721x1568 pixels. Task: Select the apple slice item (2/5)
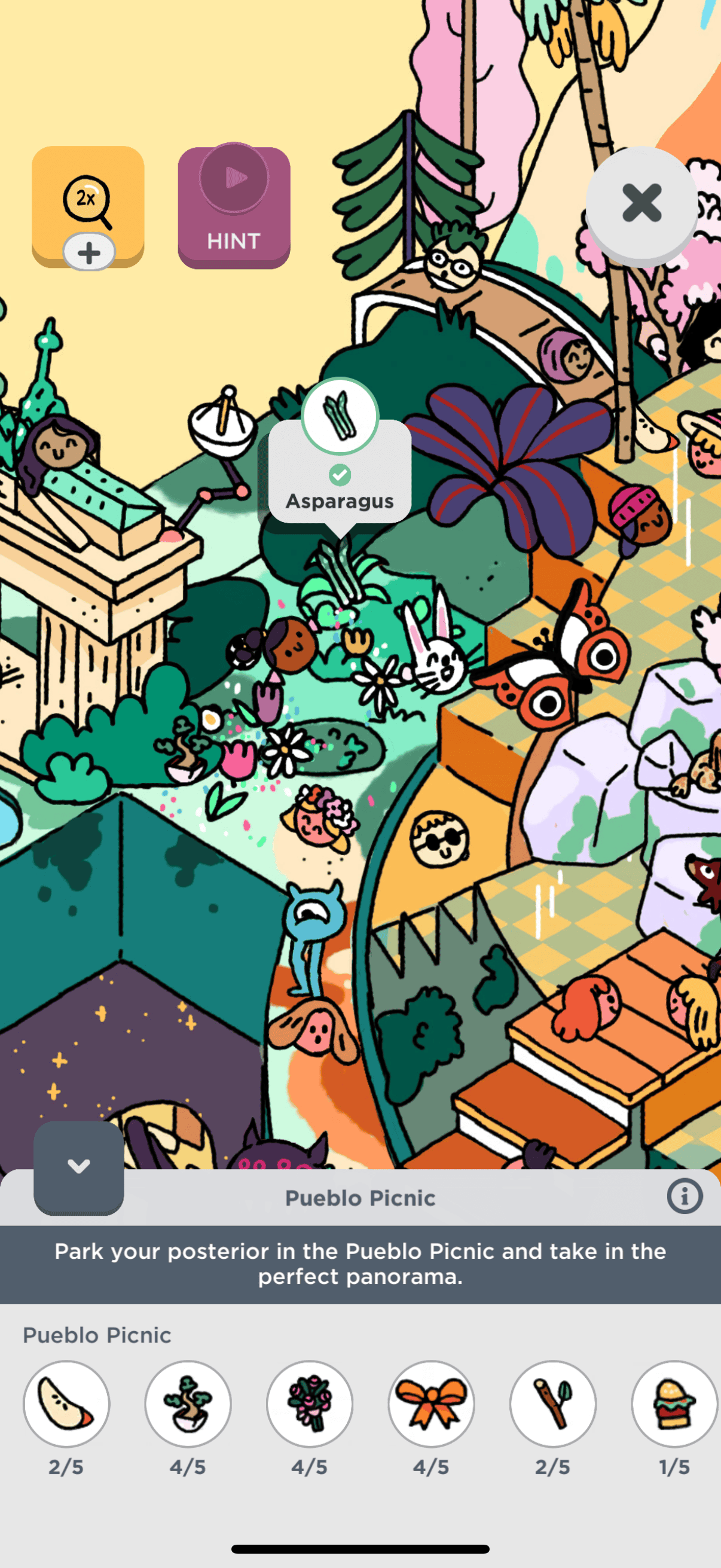(66, 1404)
